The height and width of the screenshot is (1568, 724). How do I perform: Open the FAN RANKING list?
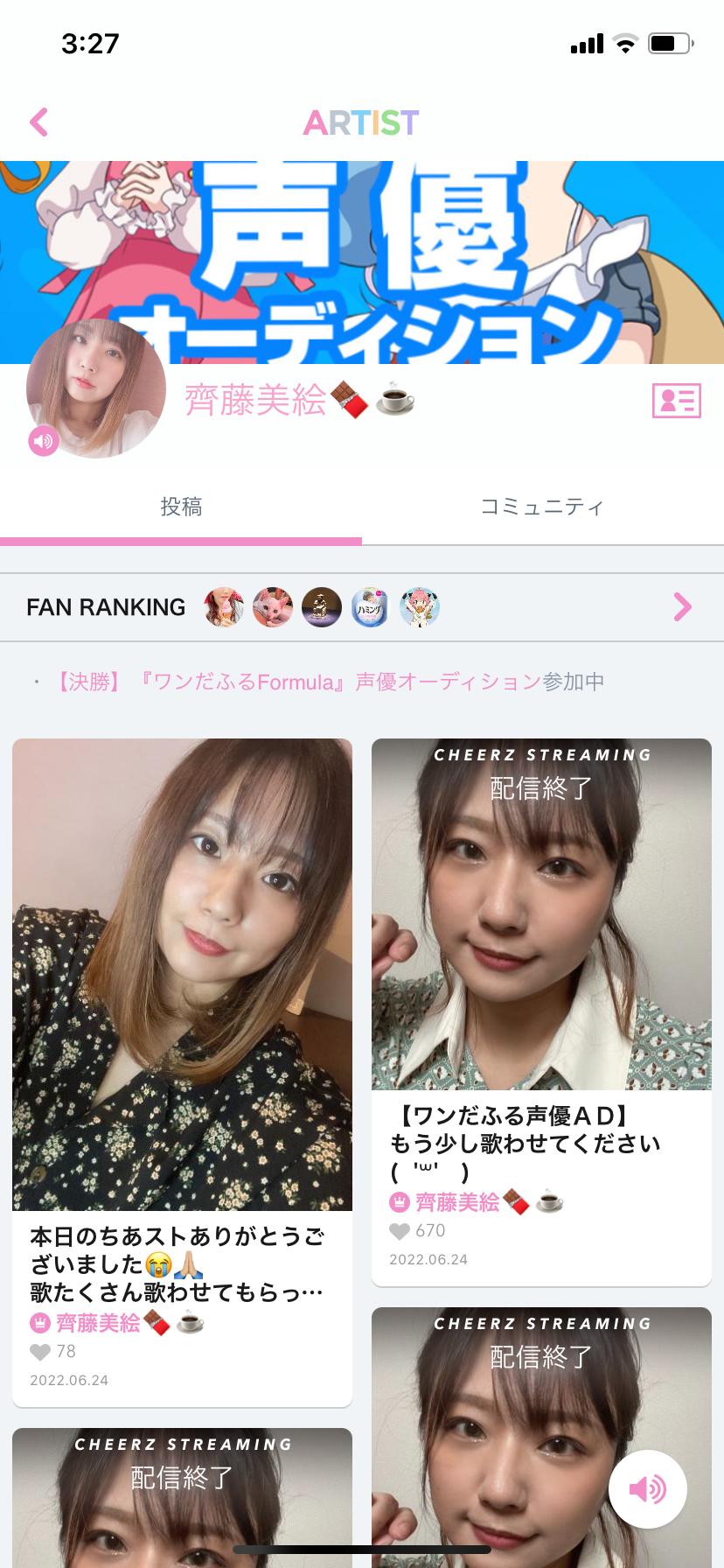point(682,606)
